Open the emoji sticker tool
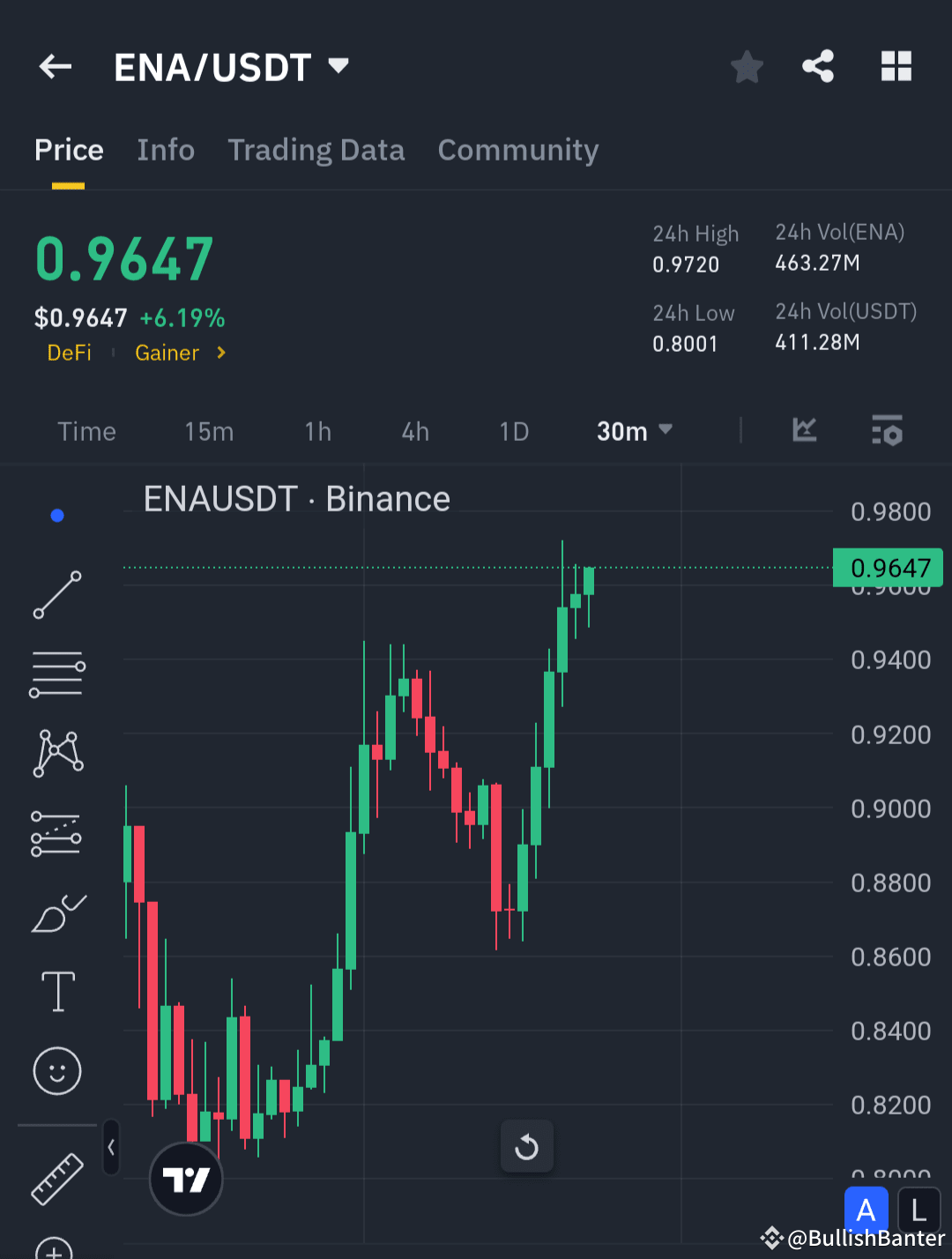This screenshot has width=952, height=1259. [56, 1071]
